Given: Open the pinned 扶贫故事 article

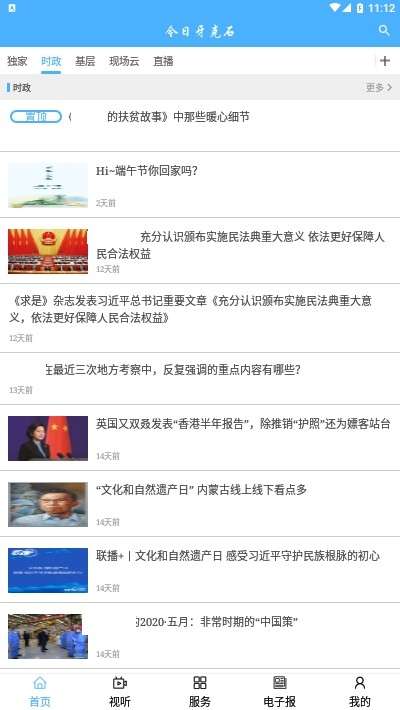Looking at the screenshot, I should point(200,125).
